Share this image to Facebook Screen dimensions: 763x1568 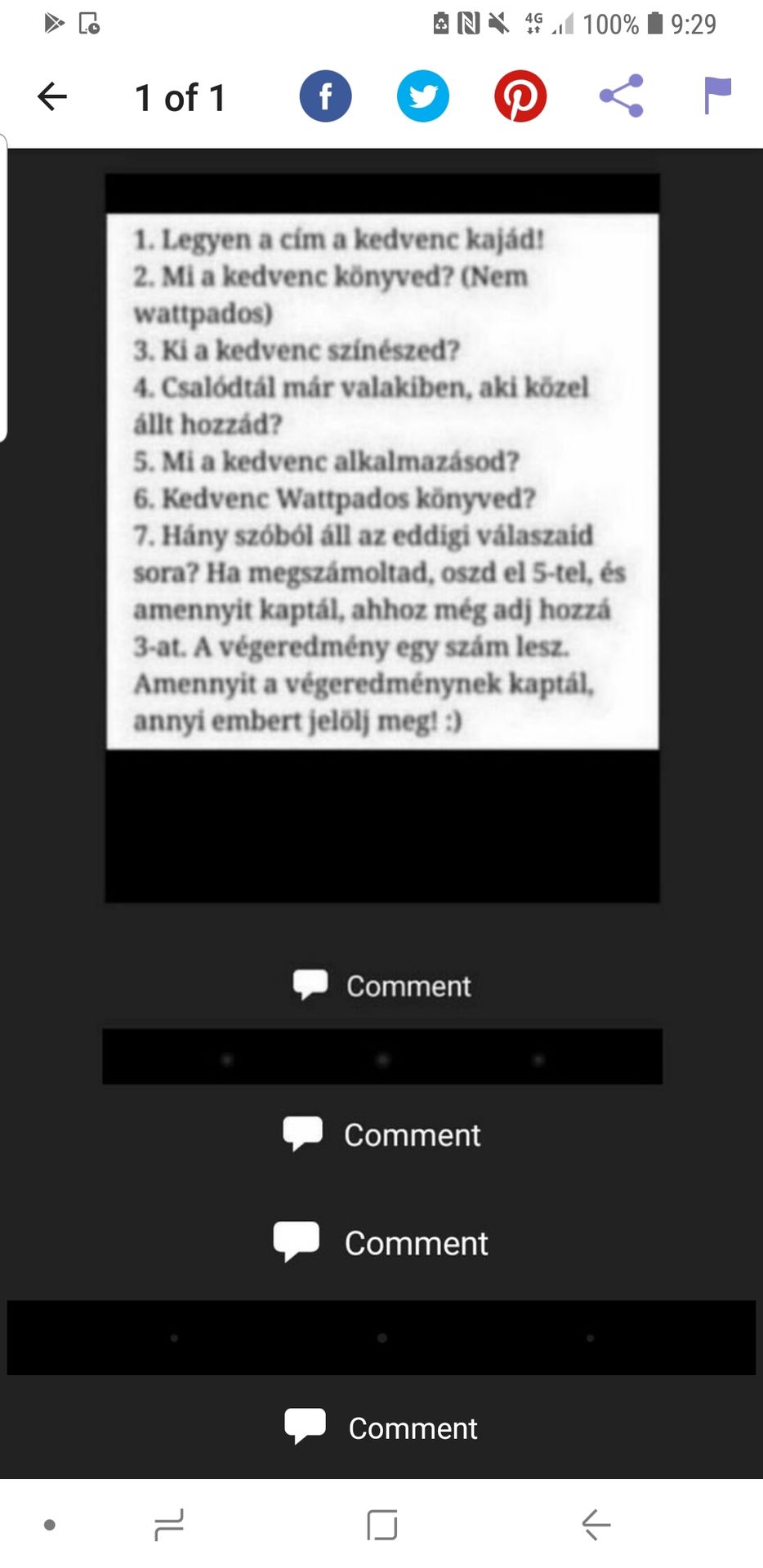(x=325, y=96)
